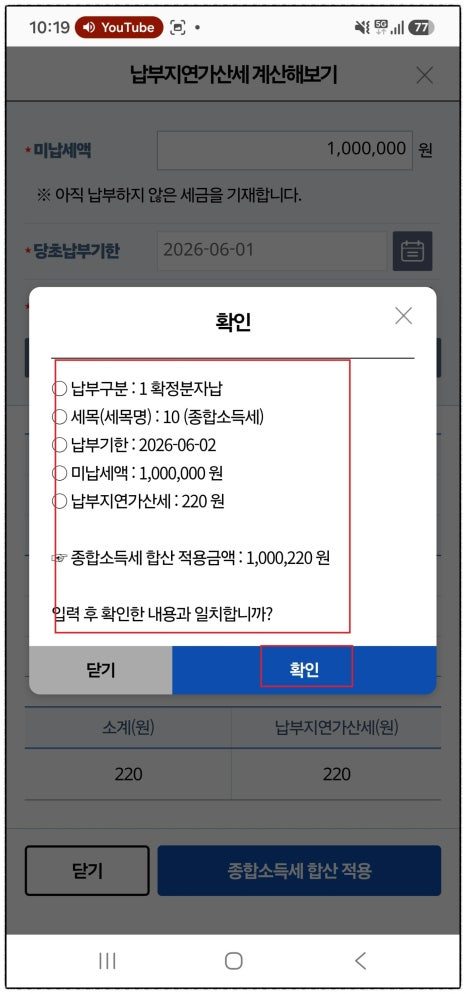Tap the 당초납부기한 date field

272,251
